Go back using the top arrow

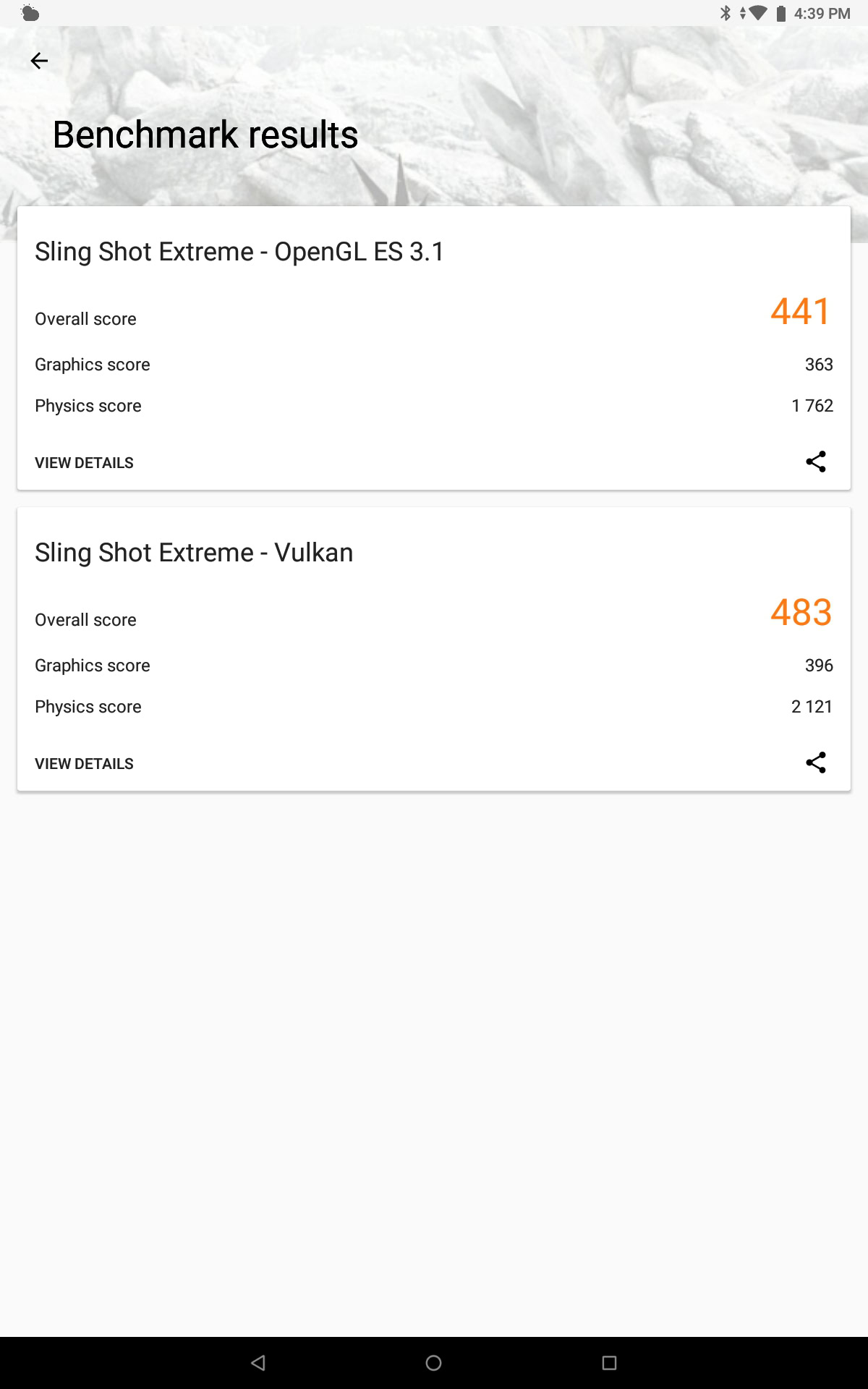click(39, 61)
